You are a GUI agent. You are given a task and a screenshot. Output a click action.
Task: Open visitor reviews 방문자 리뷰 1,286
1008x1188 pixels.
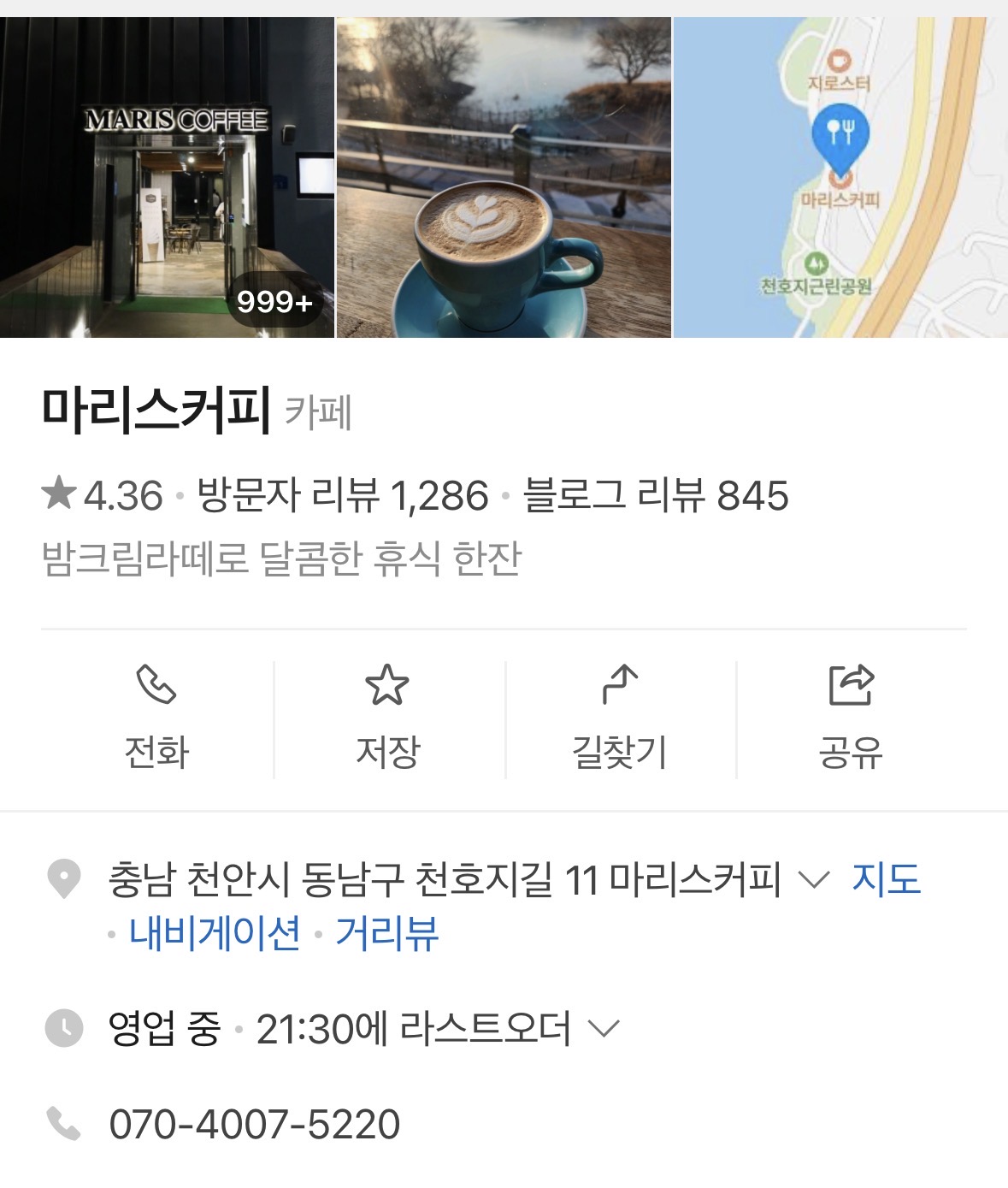tap(342, 495)
